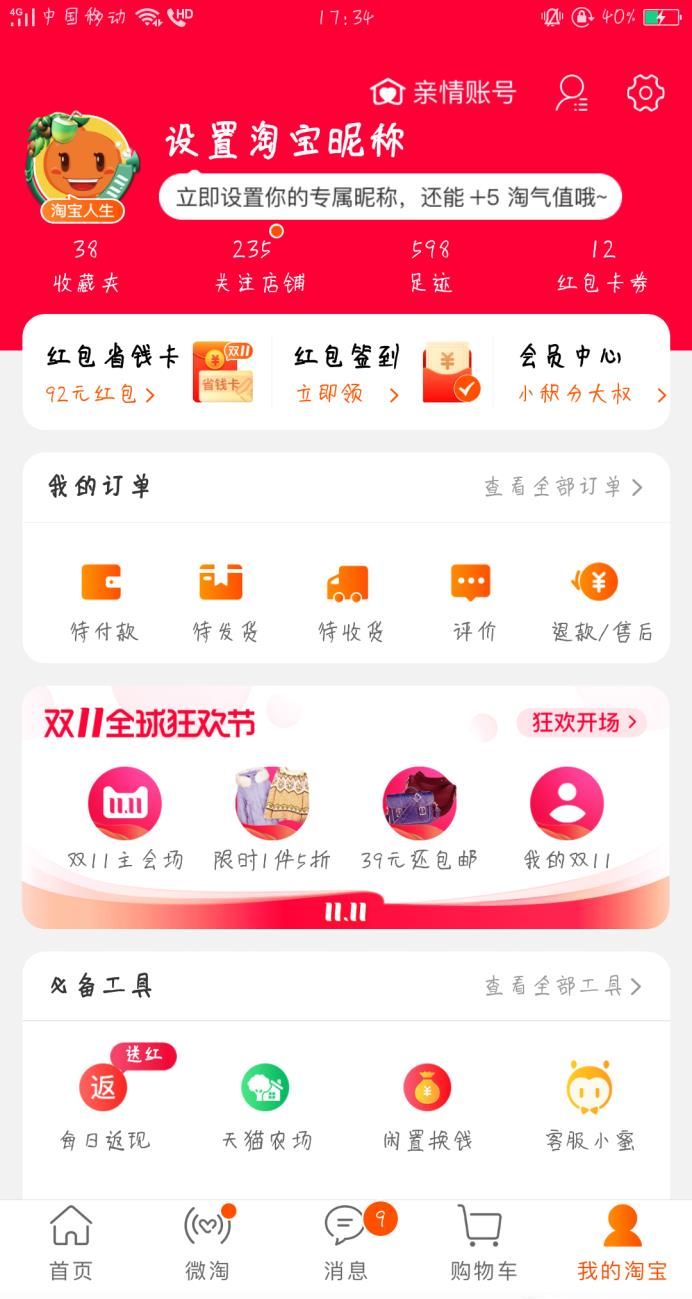Check 待收货 orders awaiting receipt
This screenshot has height=1299, width=692.
(x=349, y=601)
